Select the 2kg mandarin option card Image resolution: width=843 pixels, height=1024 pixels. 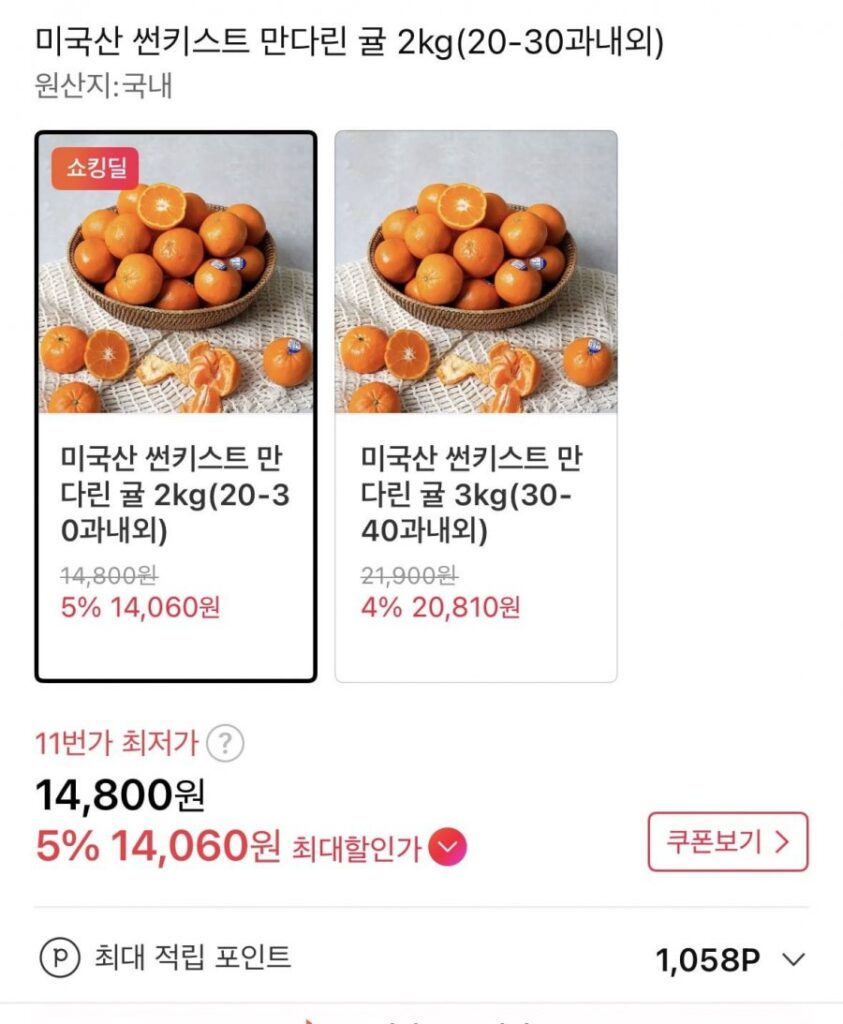pos(176,406)
